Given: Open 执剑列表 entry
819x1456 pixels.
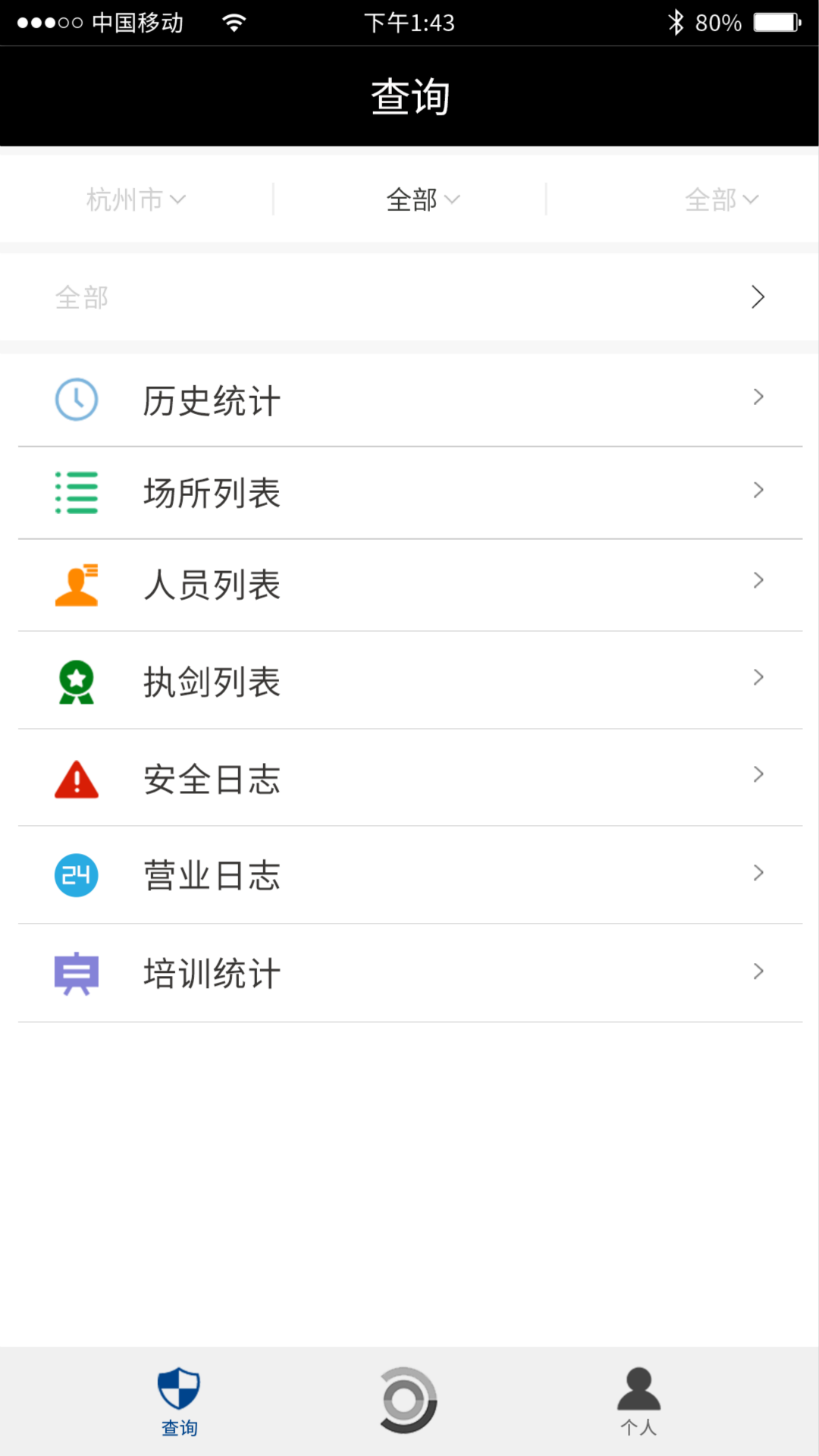Looking at the screenshot, I should click(409, 680).
